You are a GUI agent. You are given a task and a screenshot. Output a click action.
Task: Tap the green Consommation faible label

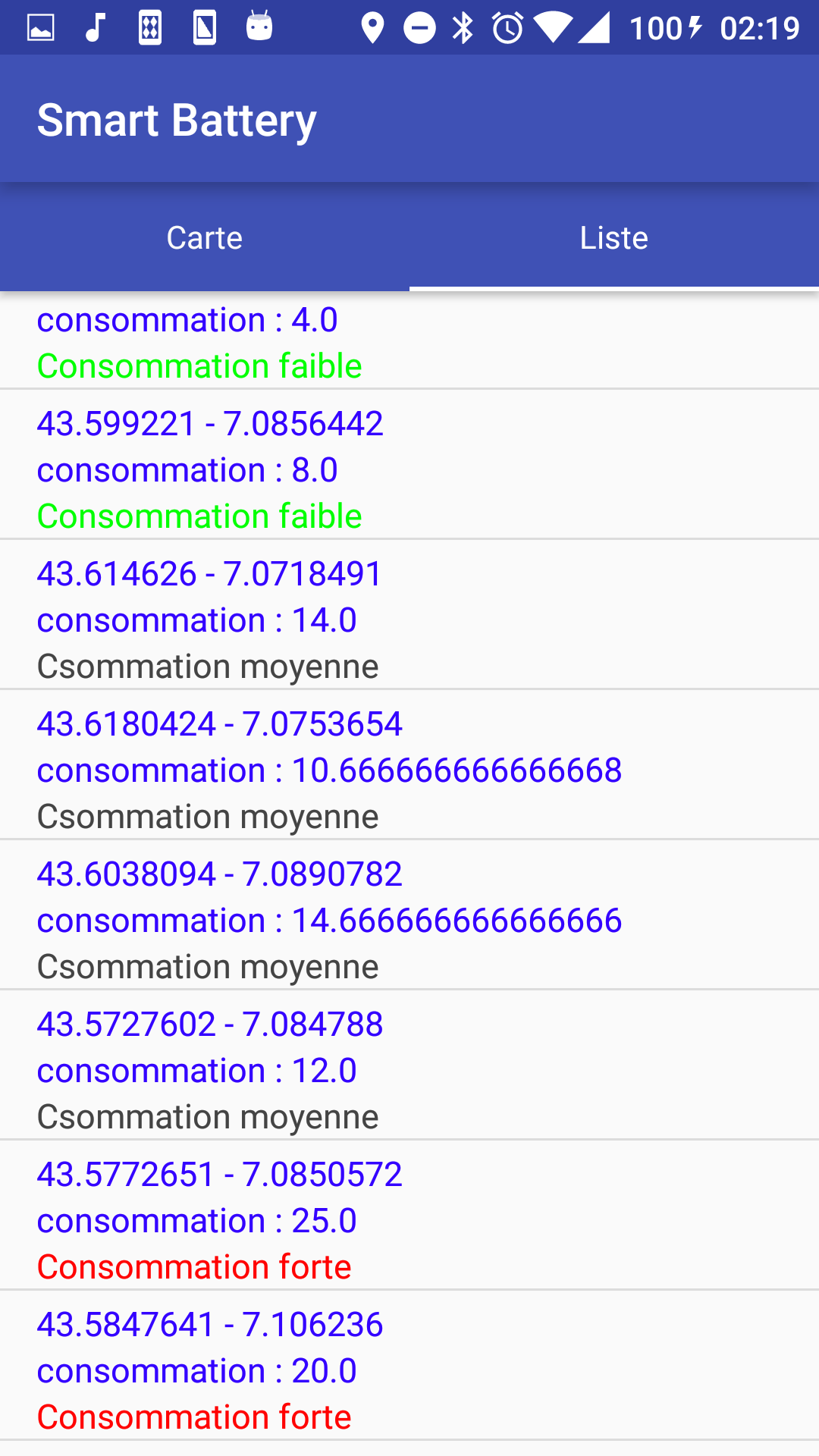click(x=200, y=366)
